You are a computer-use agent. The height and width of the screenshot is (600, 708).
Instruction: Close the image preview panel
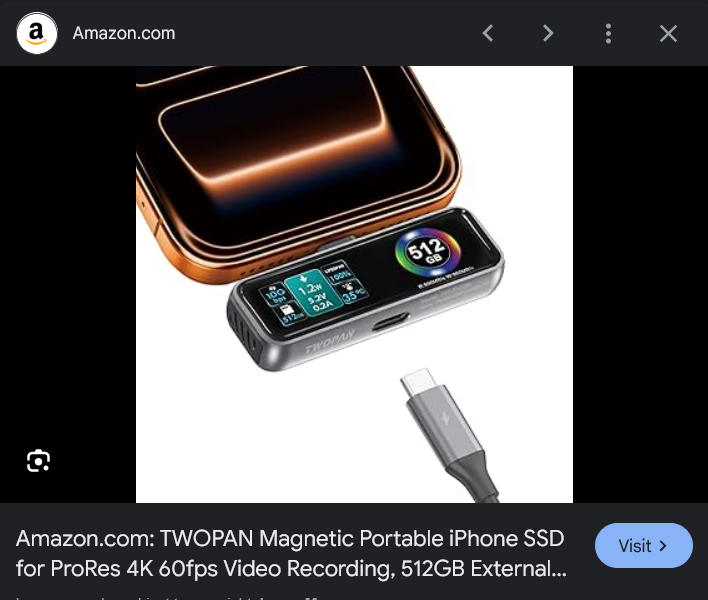668,33
